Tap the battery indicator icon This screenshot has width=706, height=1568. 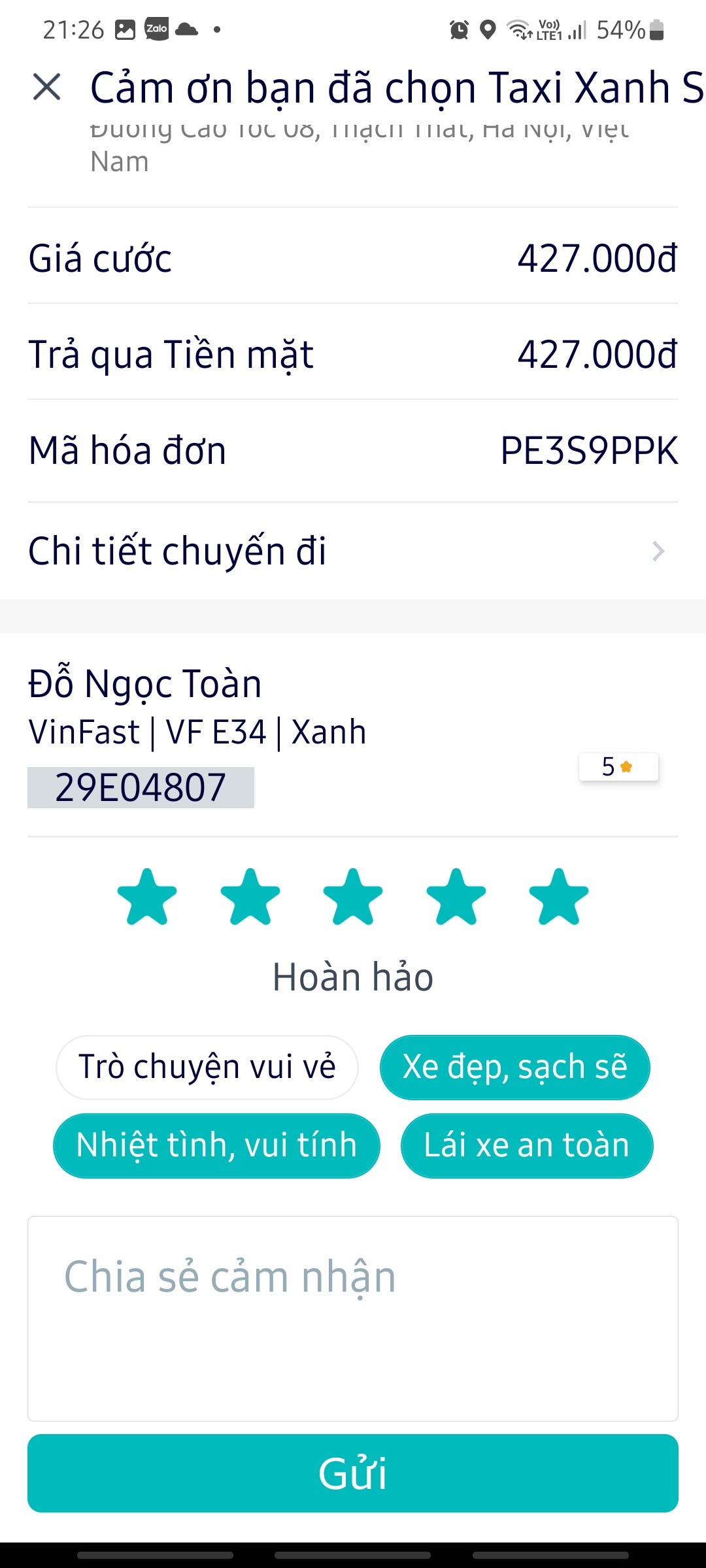657,27
